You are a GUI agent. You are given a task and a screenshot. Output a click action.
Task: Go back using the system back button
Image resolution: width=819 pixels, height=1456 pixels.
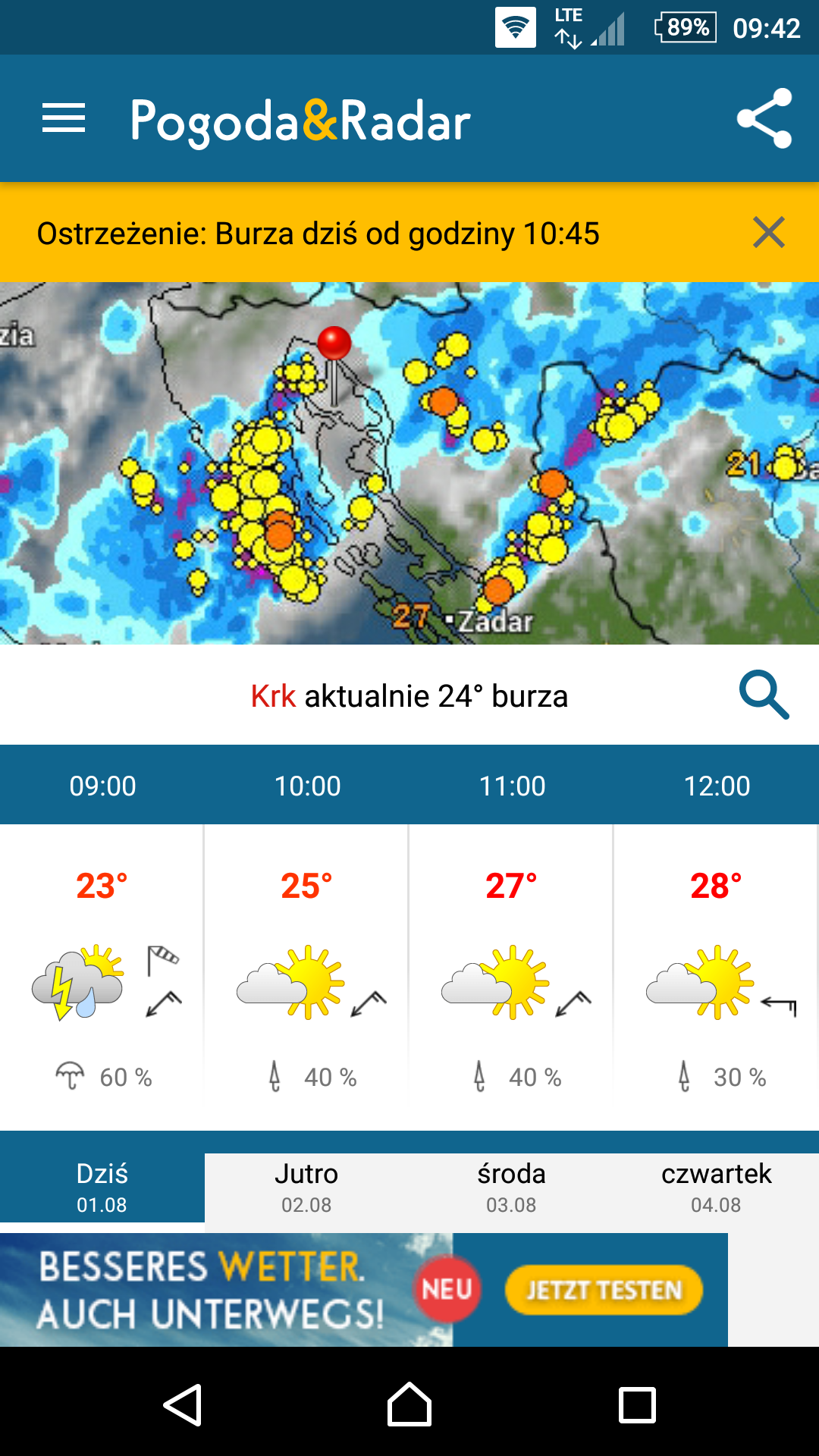[x=183, y=1405]
